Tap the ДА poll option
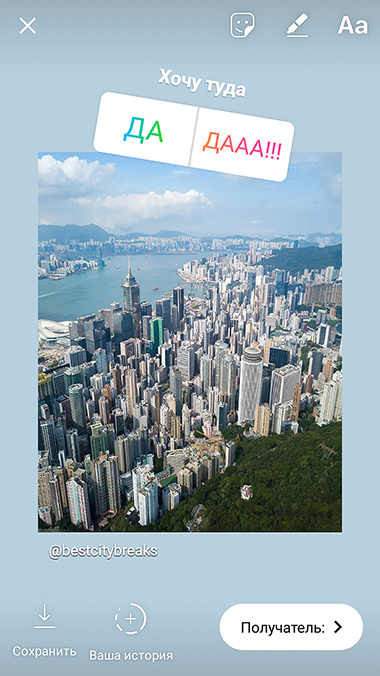Image resolution: width=380 pixels, height=676 pixels. click(143, 131)
